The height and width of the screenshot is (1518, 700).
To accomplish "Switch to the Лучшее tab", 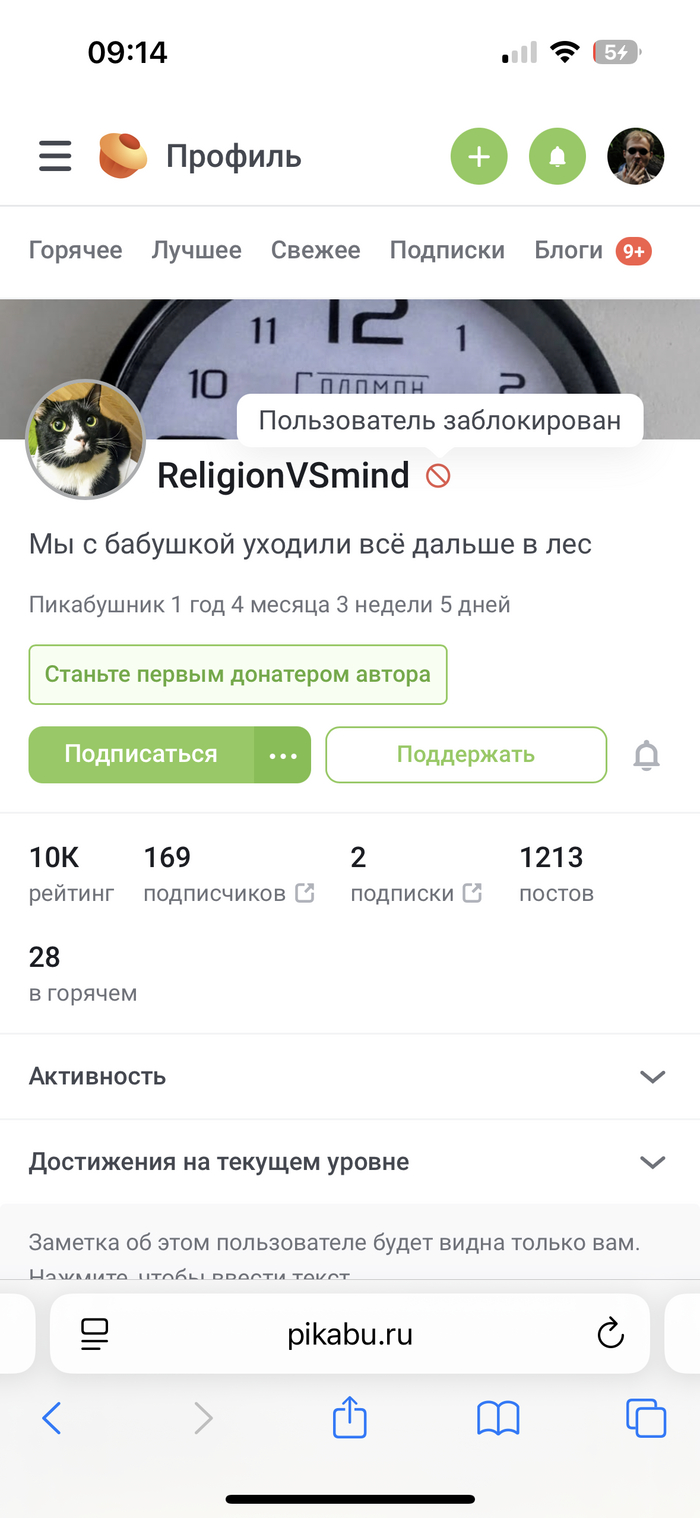I will pyautogui.click(x=196, y=250).
